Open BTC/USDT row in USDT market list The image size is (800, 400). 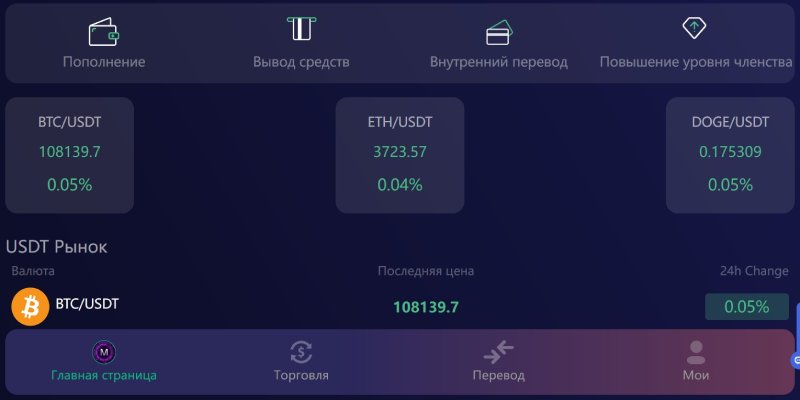coord(400,306)
